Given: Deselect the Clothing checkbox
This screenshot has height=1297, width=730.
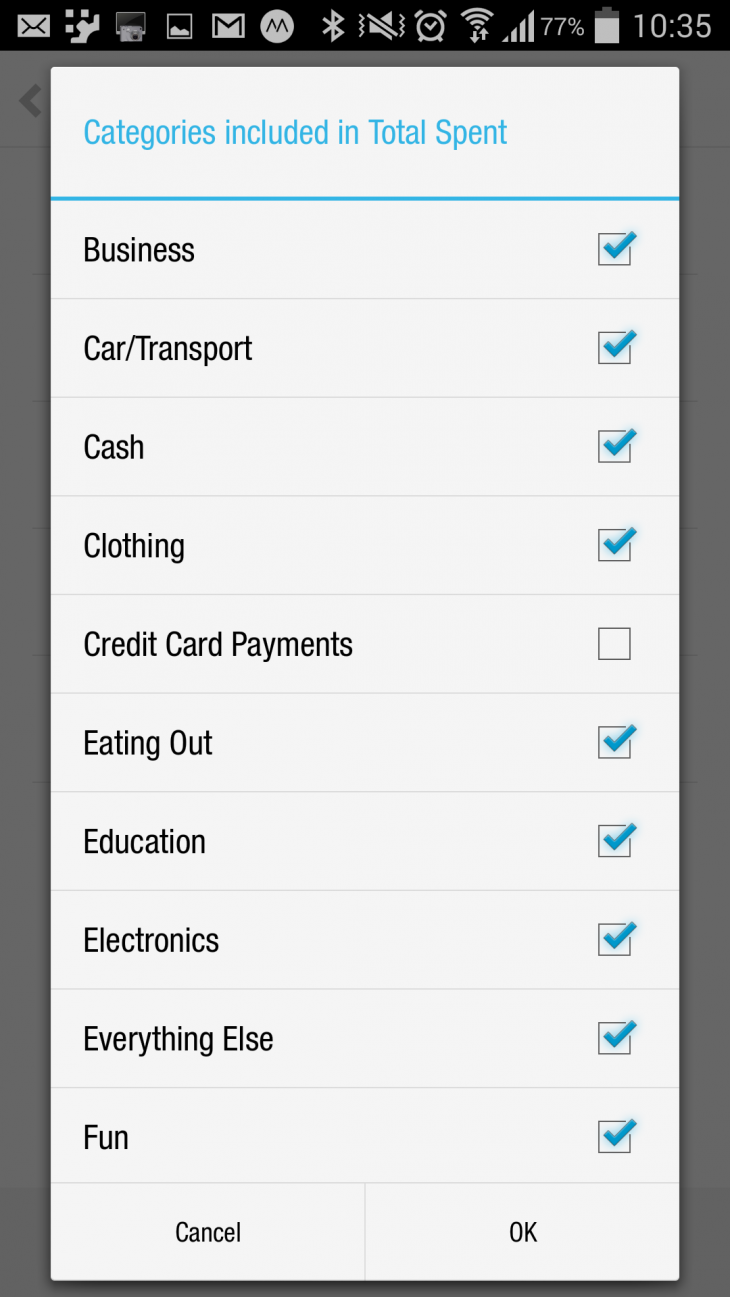Looking at the screenshot, I should [x=614, y=545].
